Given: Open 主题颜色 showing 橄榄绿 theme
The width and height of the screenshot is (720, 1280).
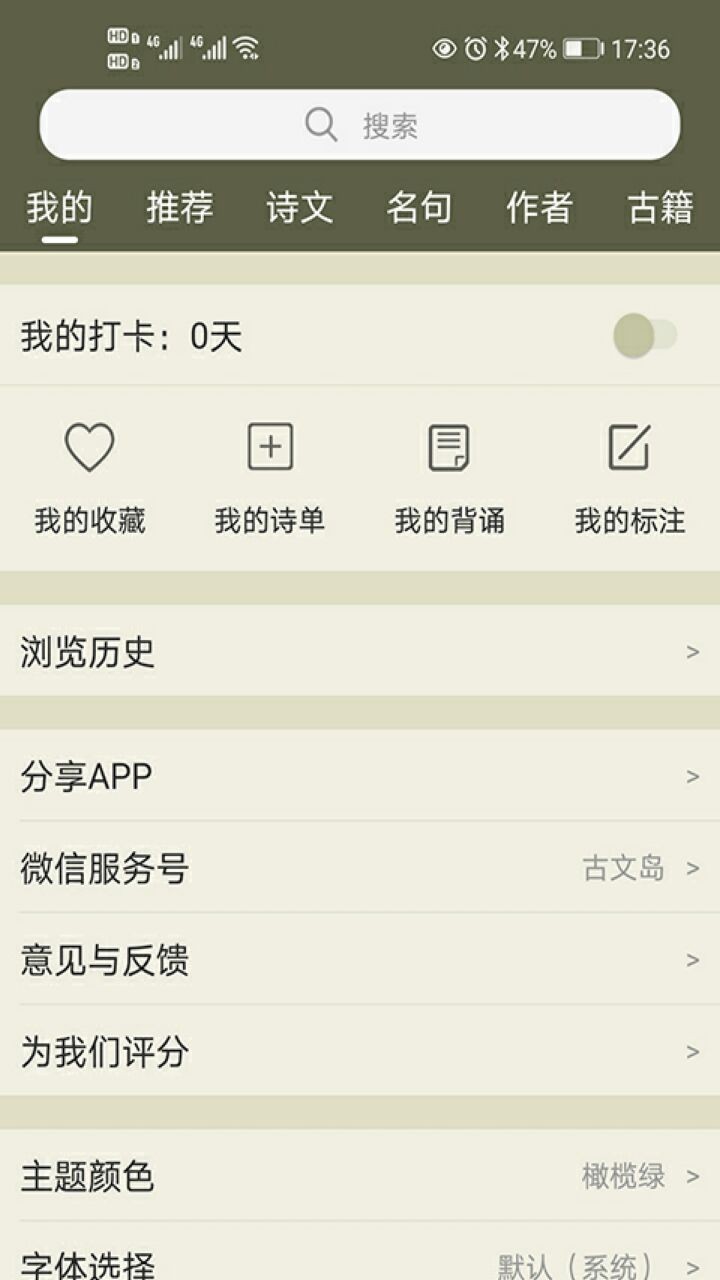Looking at the screenshot, I should click(x=360, y=1178).
